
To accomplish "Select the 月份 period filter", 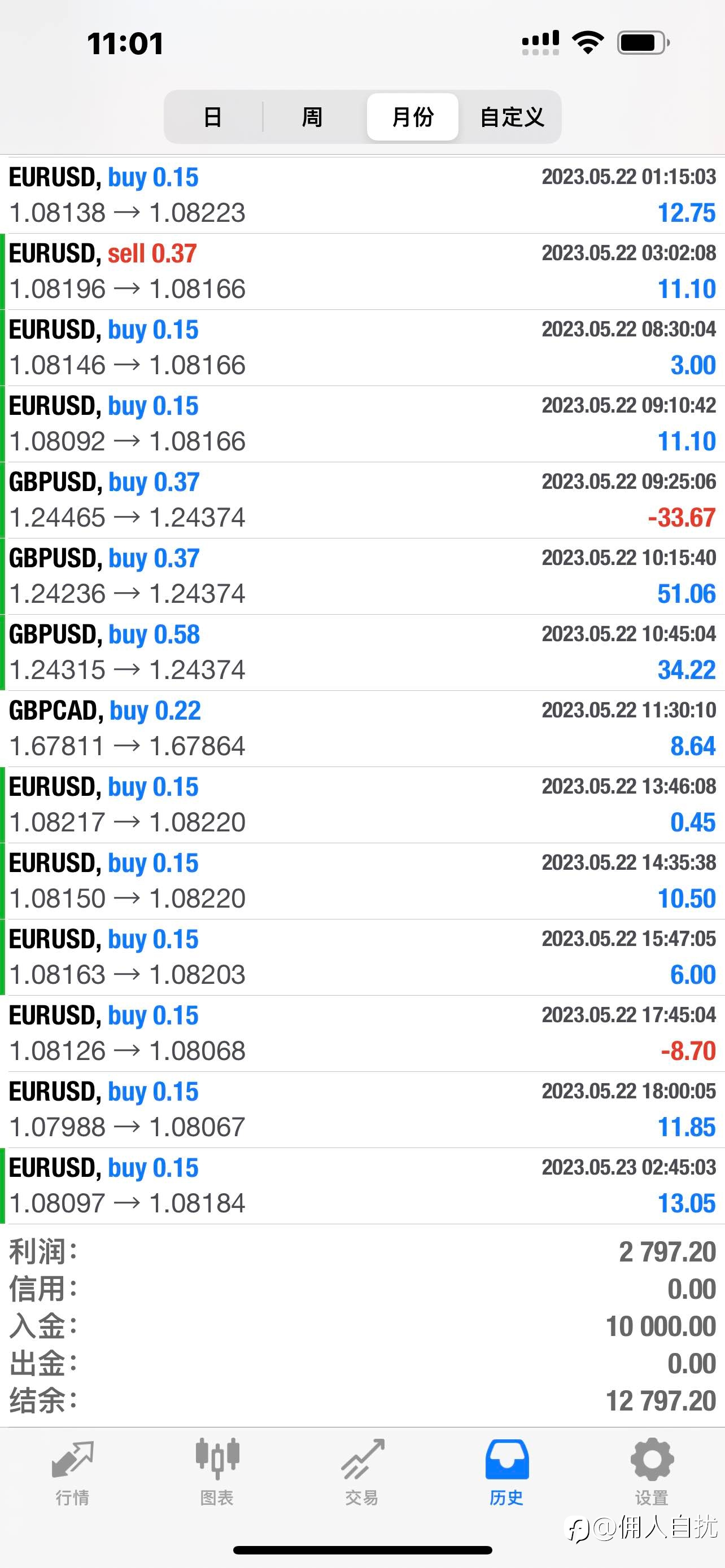I will (413, 117).
